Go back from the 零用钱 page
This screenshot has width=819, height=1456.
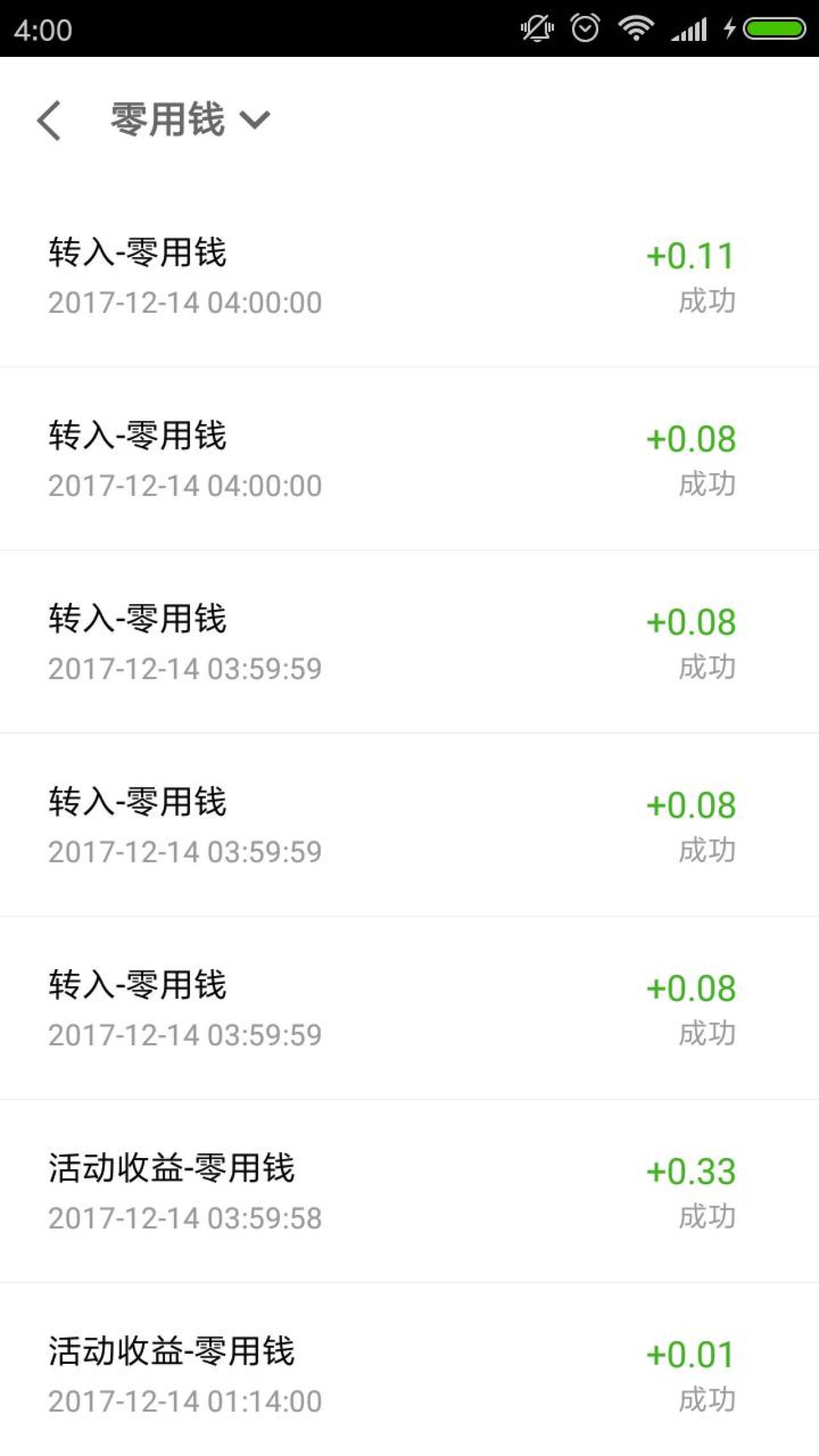click(x=49, y=120)
